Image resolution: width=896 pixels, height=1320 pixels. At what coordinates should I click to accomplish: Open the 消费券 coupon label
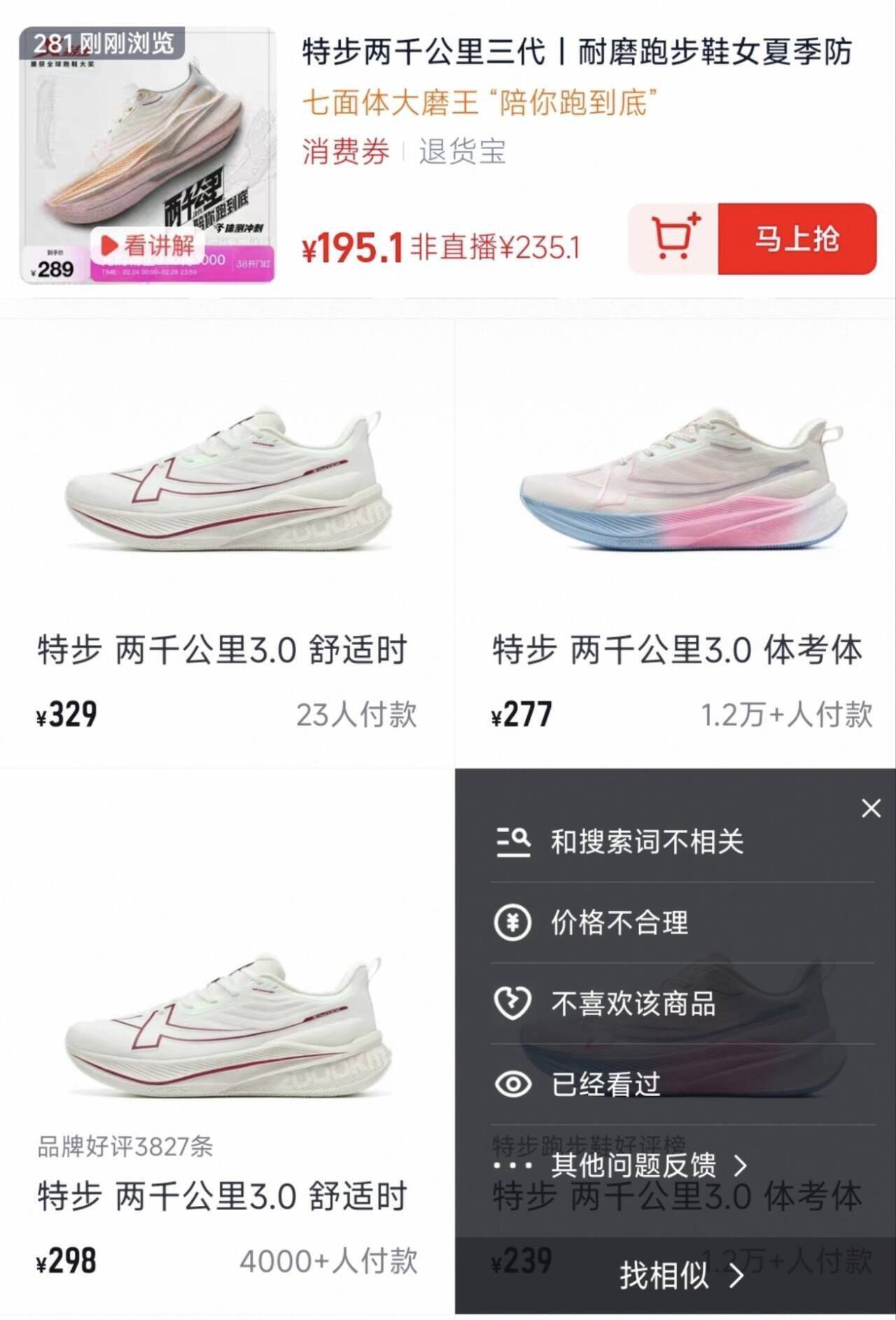coord(345,148)
